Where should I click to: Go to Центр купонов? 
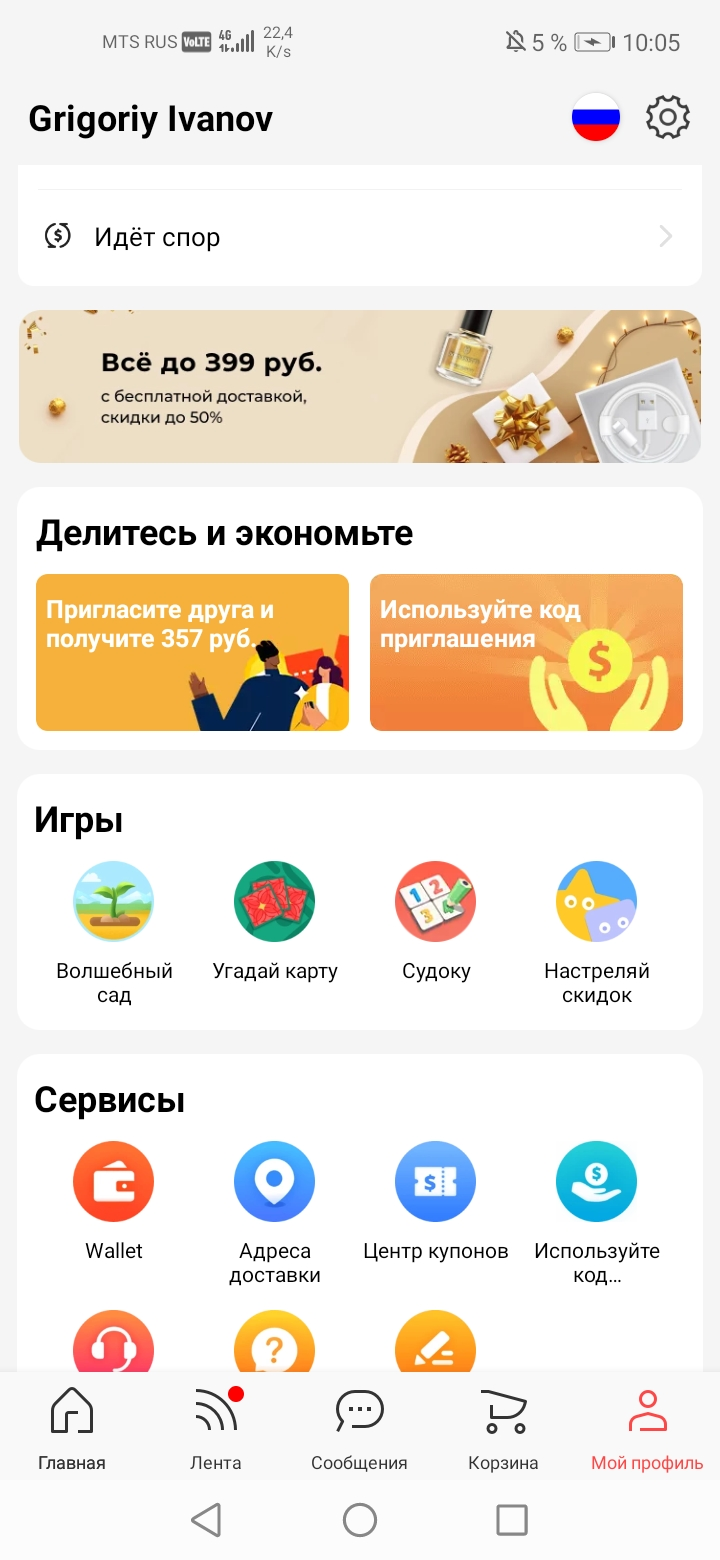pyautogui.click(x=436, y=1201)
